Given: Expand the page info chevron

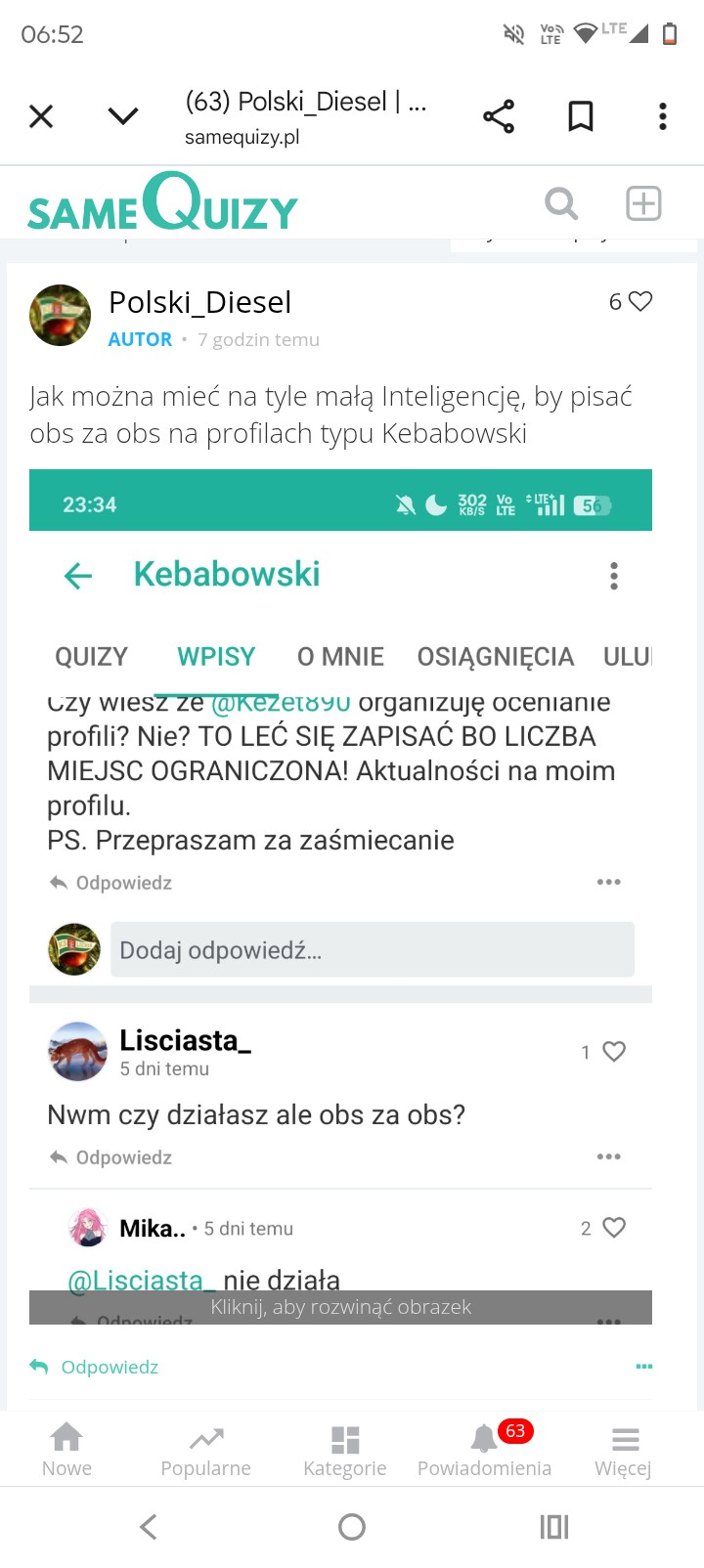Looking at the screenshot, I should [x=123, y=117].
